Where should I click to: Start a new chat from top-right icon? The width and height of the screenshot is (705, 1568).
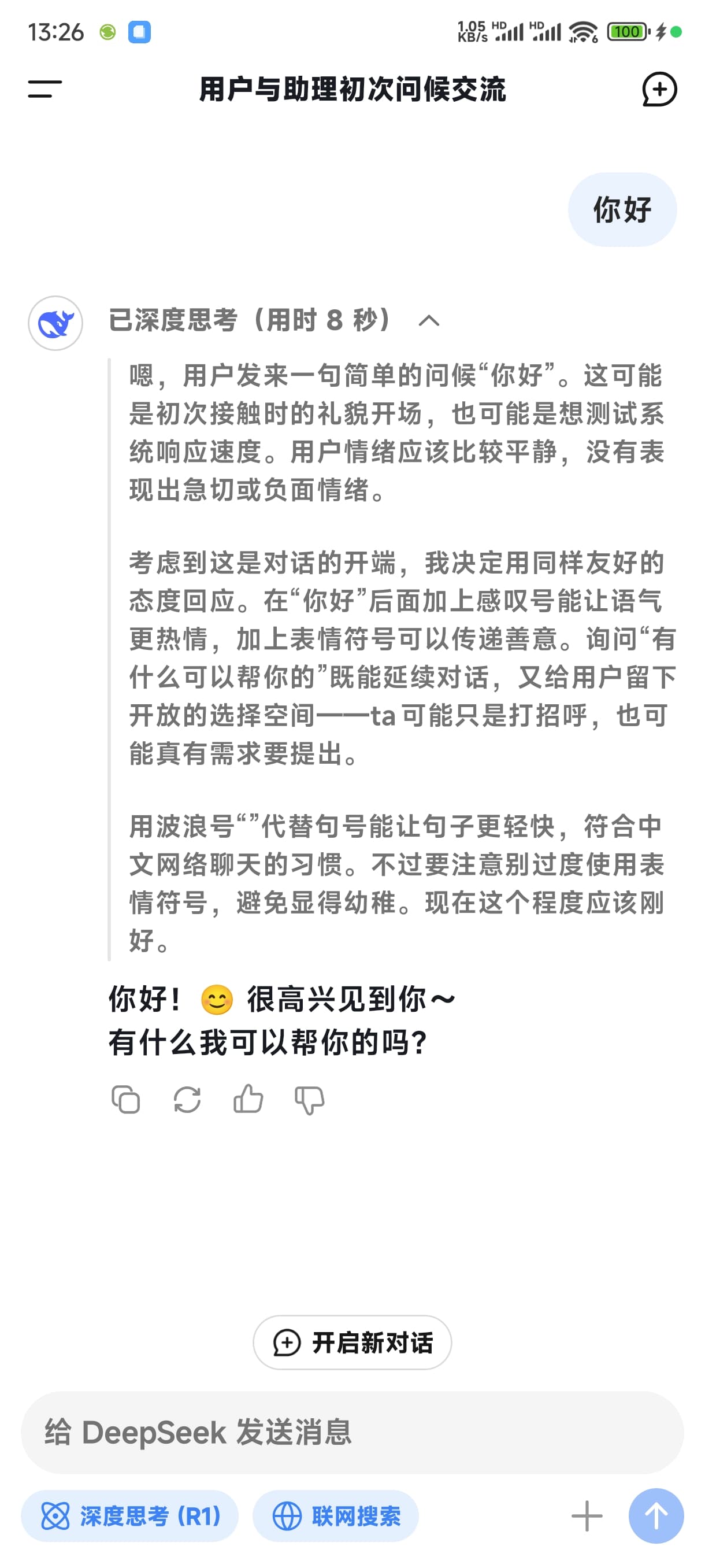659,90
